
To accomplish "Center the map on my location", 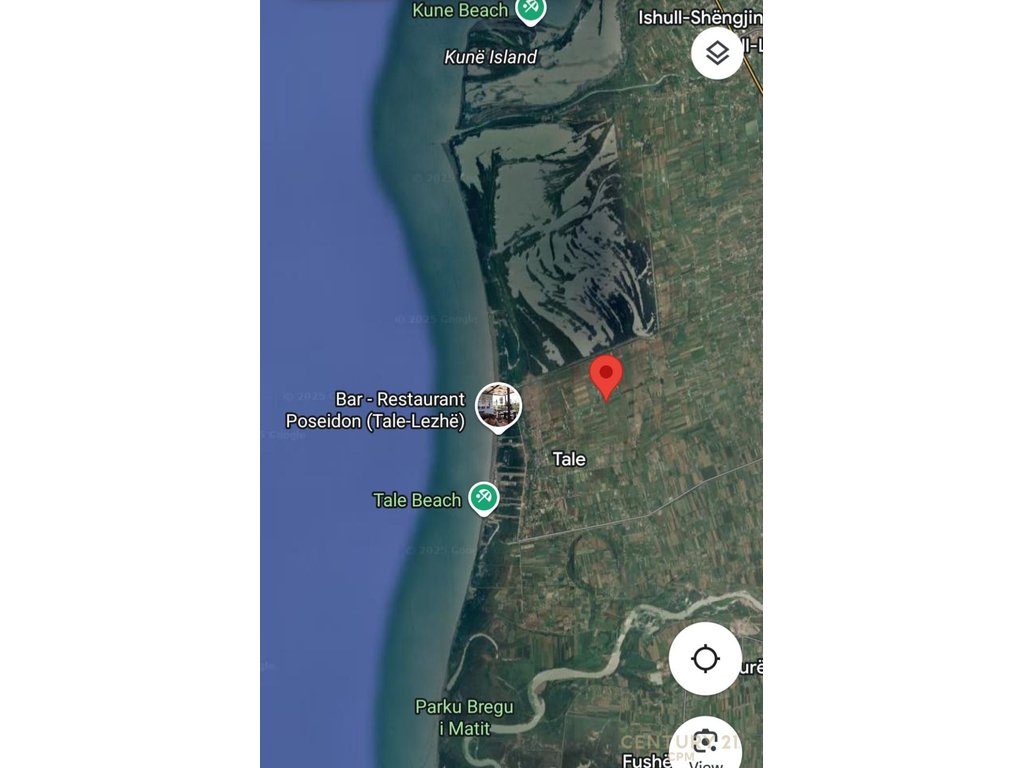I will pos(705,659).
